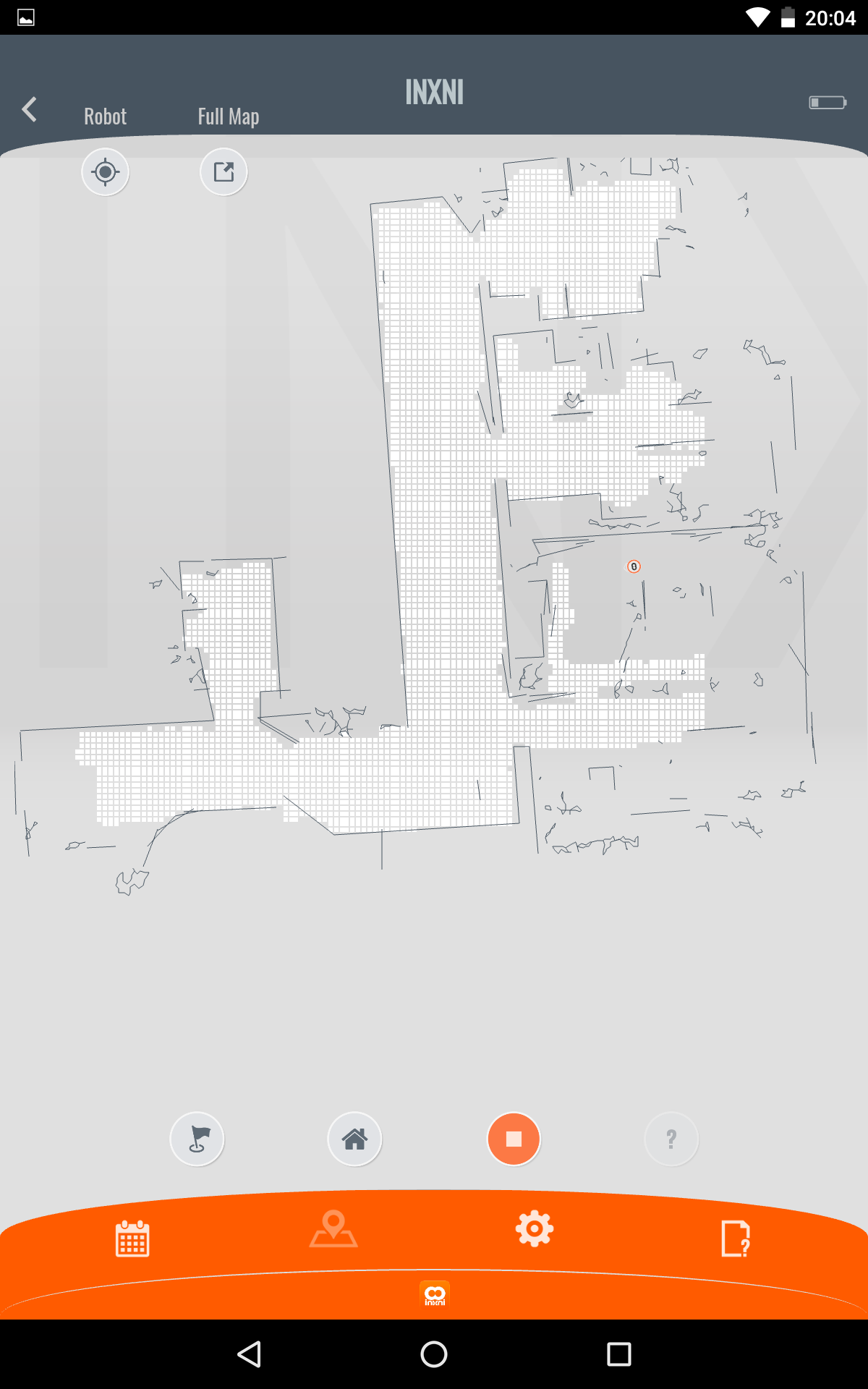The image size is (868, 1389).
Task: Locate robot on the map
Action: pos(106,172)
